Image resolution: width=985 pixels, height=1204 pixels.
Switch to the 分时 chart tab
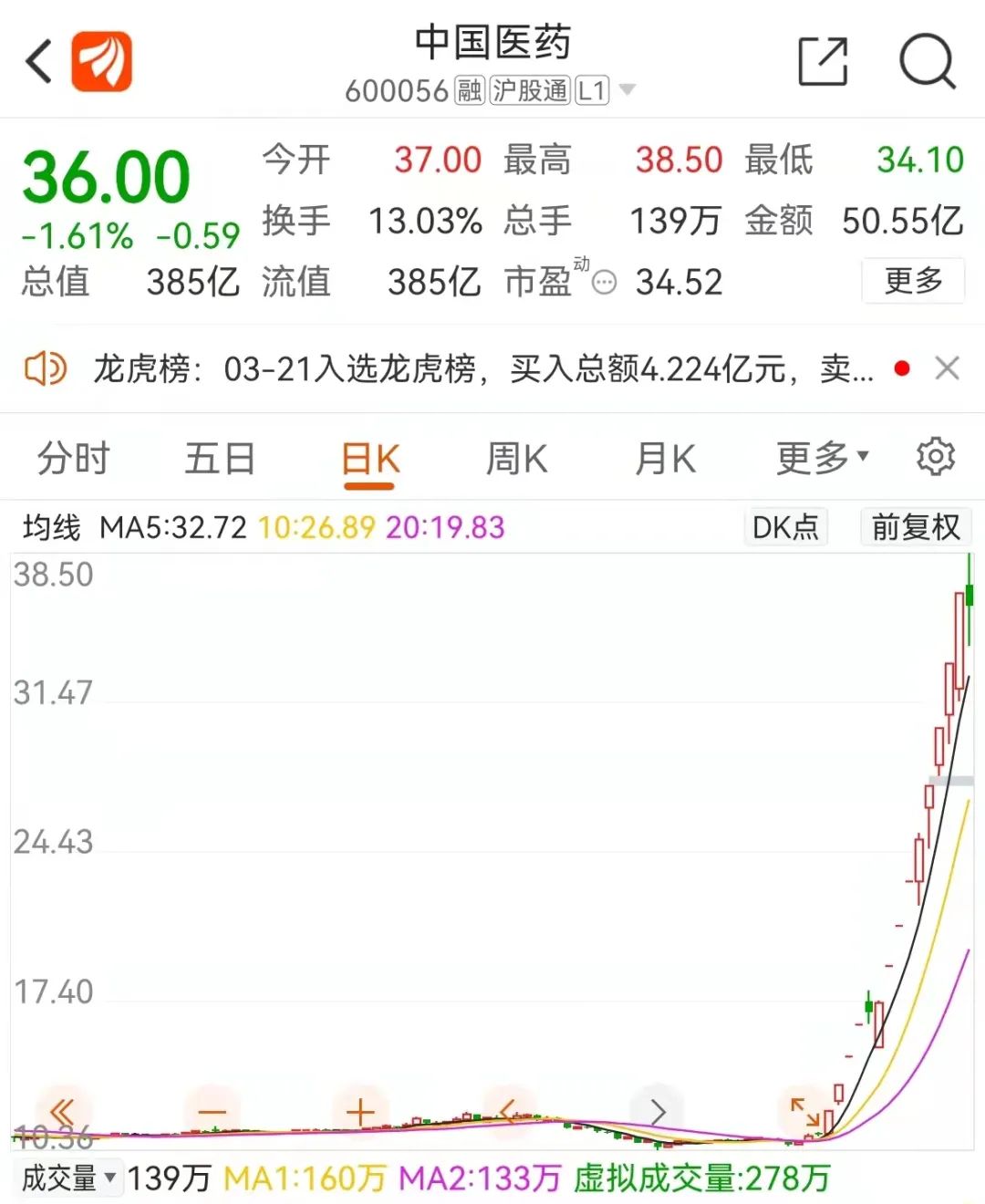point(73,458)
